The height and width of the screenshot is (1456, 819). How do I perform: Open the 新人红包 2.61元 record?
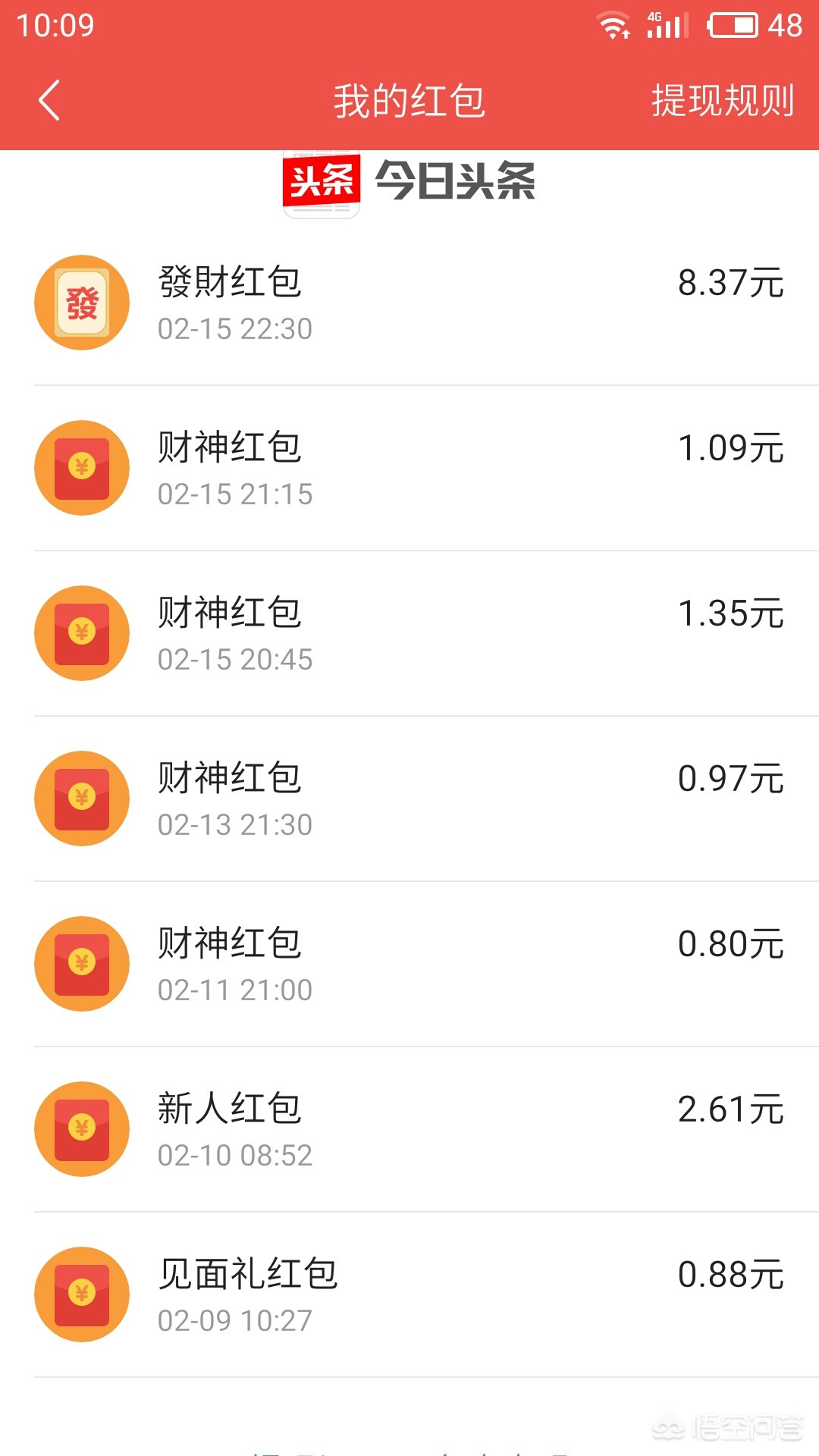[x=409, y=1129]
